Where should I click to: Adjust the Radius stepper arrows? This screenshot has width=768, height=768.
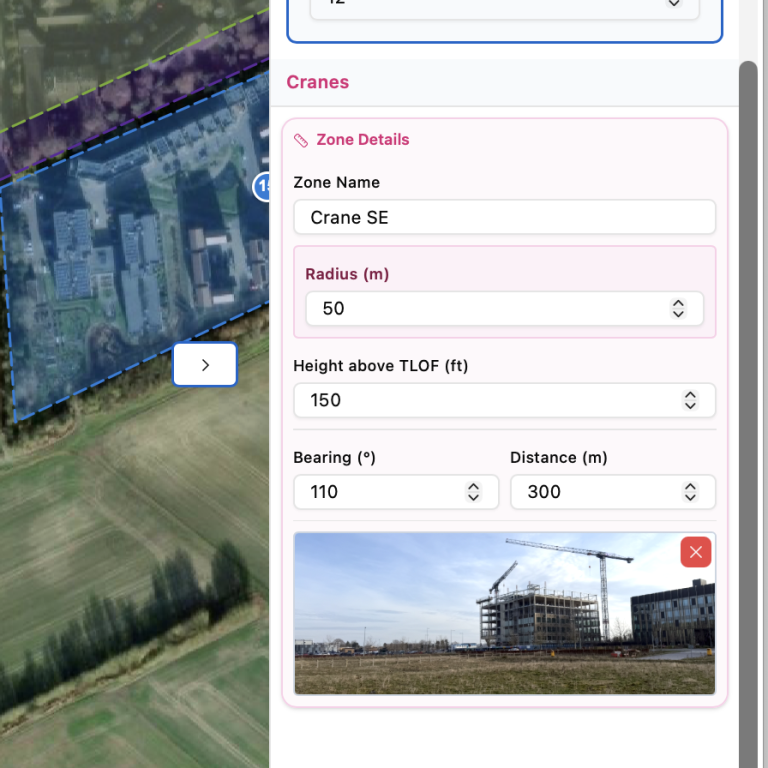click(x=678, y=309)
